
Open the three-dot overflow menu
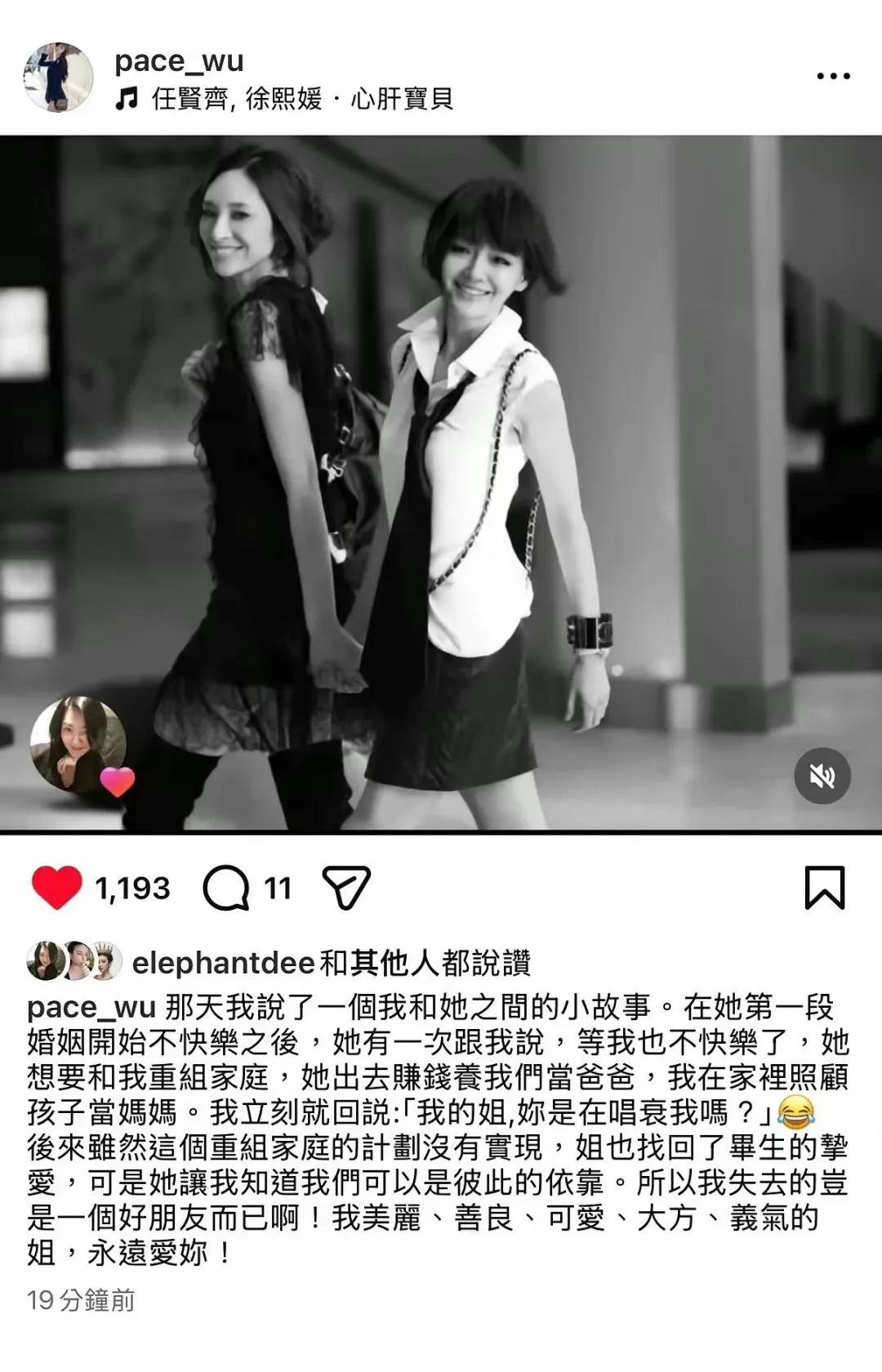[833, 76]
